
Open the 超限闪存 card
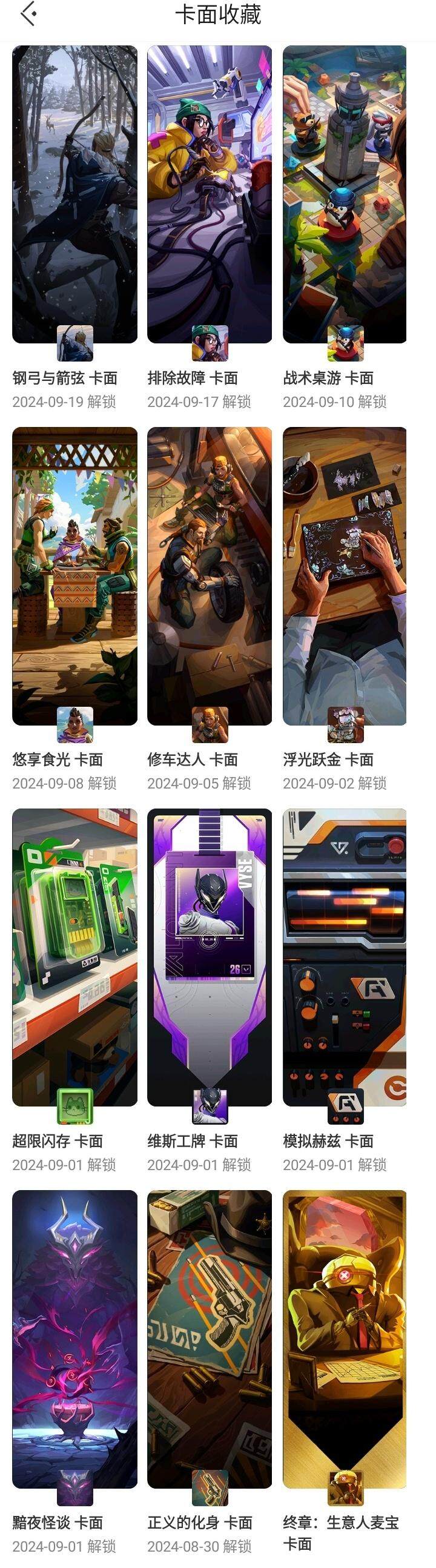tap(74, 957)
